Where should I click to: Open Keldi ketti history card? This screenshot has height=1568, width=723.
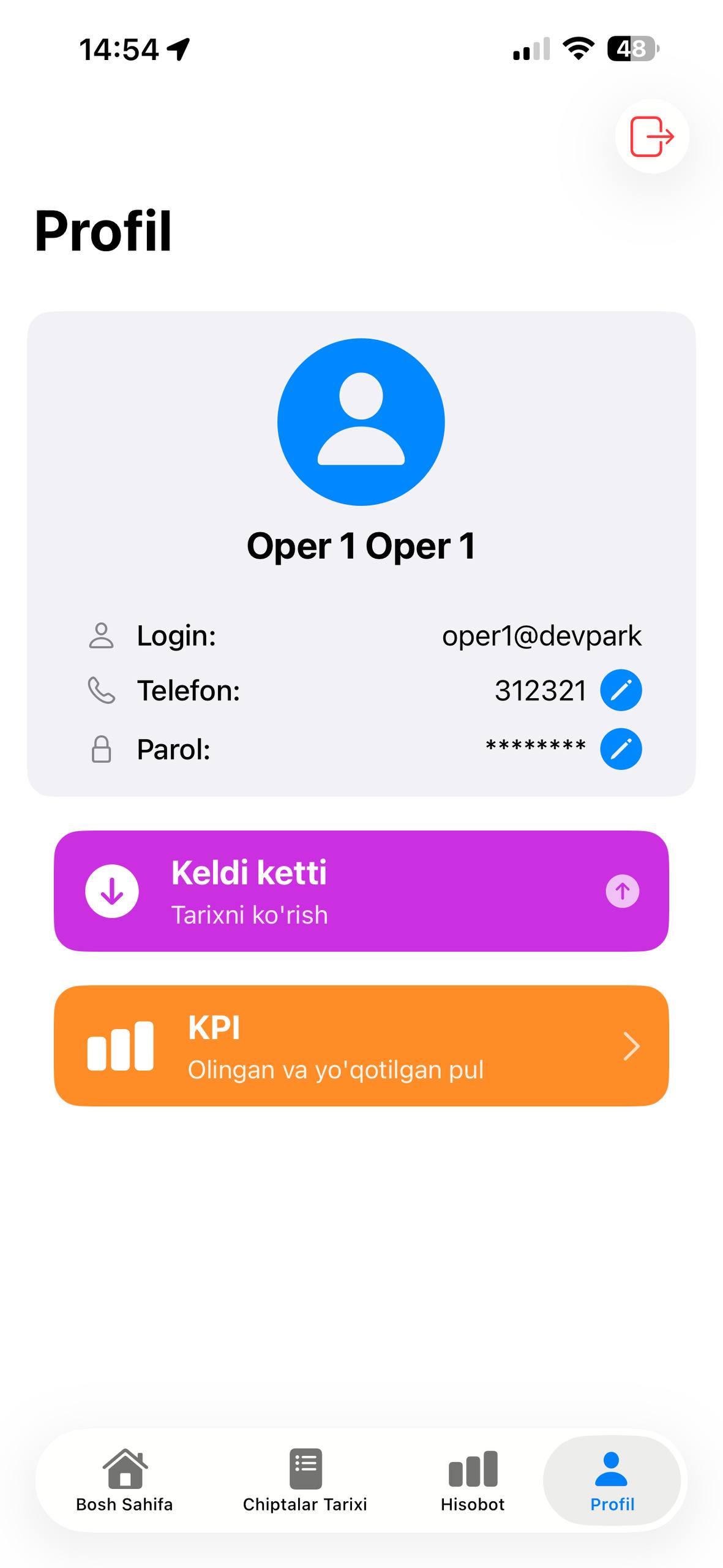(x=361, y=891)
